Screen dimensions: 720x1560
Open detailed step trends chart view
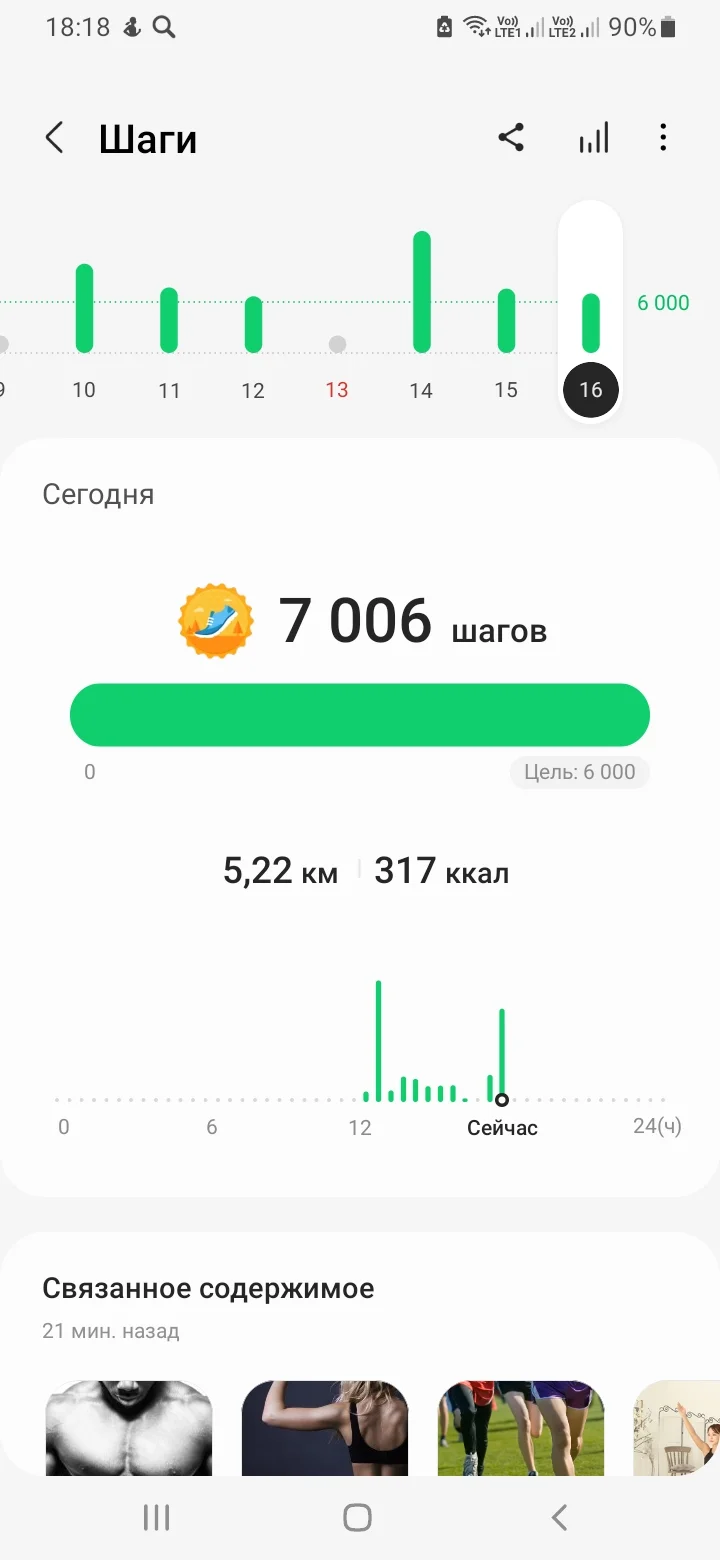593,137
